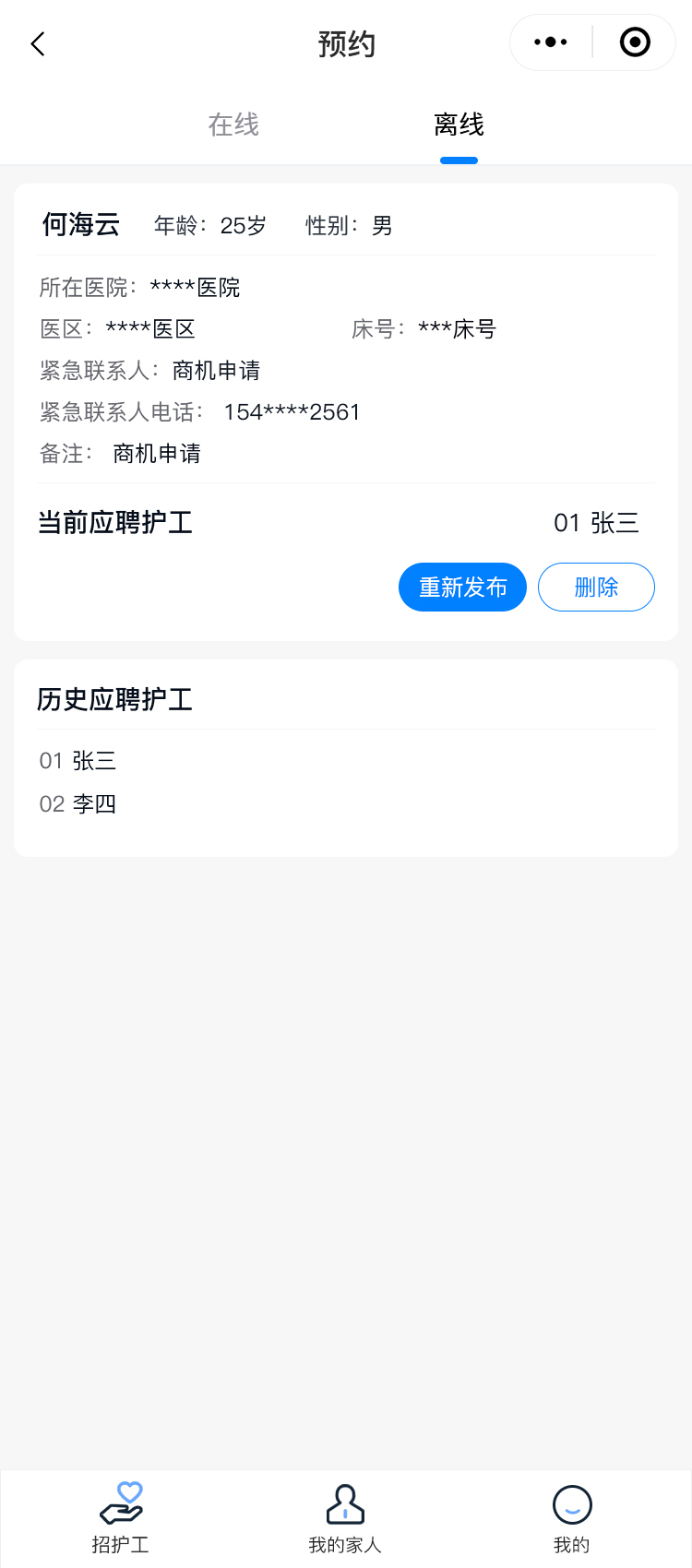The width and height of the screenshot is (692, 1568).
Task: Tap the 重新发布 button
Action: point(462,588)
